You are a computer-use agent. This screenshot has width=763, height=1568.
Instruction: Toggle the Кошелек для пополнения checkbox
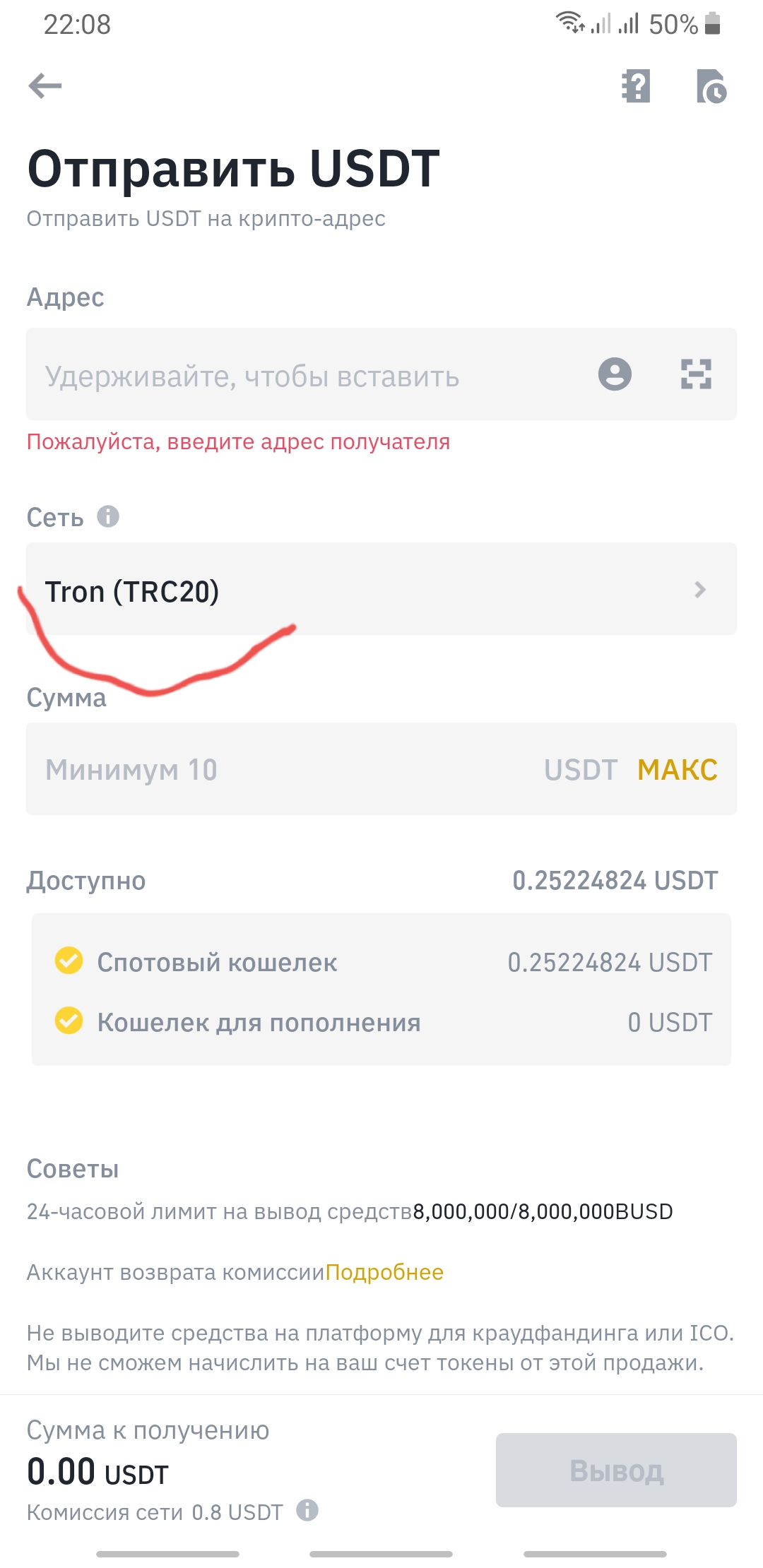[69, 1021]
